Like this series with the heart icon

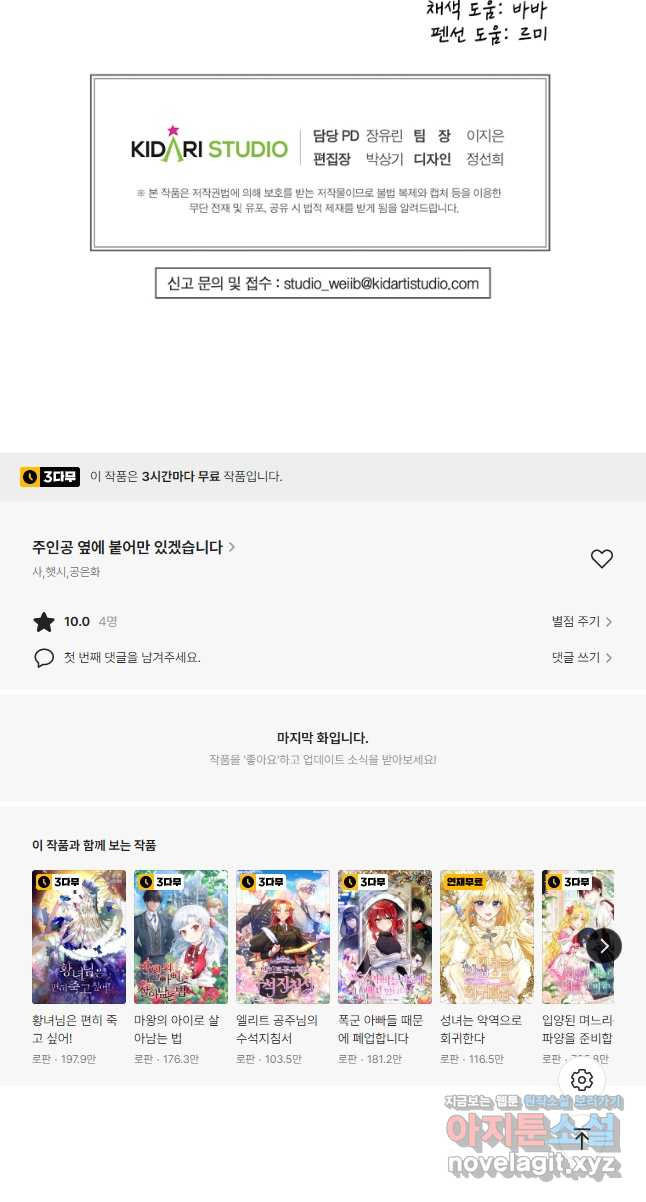[601, 559]
